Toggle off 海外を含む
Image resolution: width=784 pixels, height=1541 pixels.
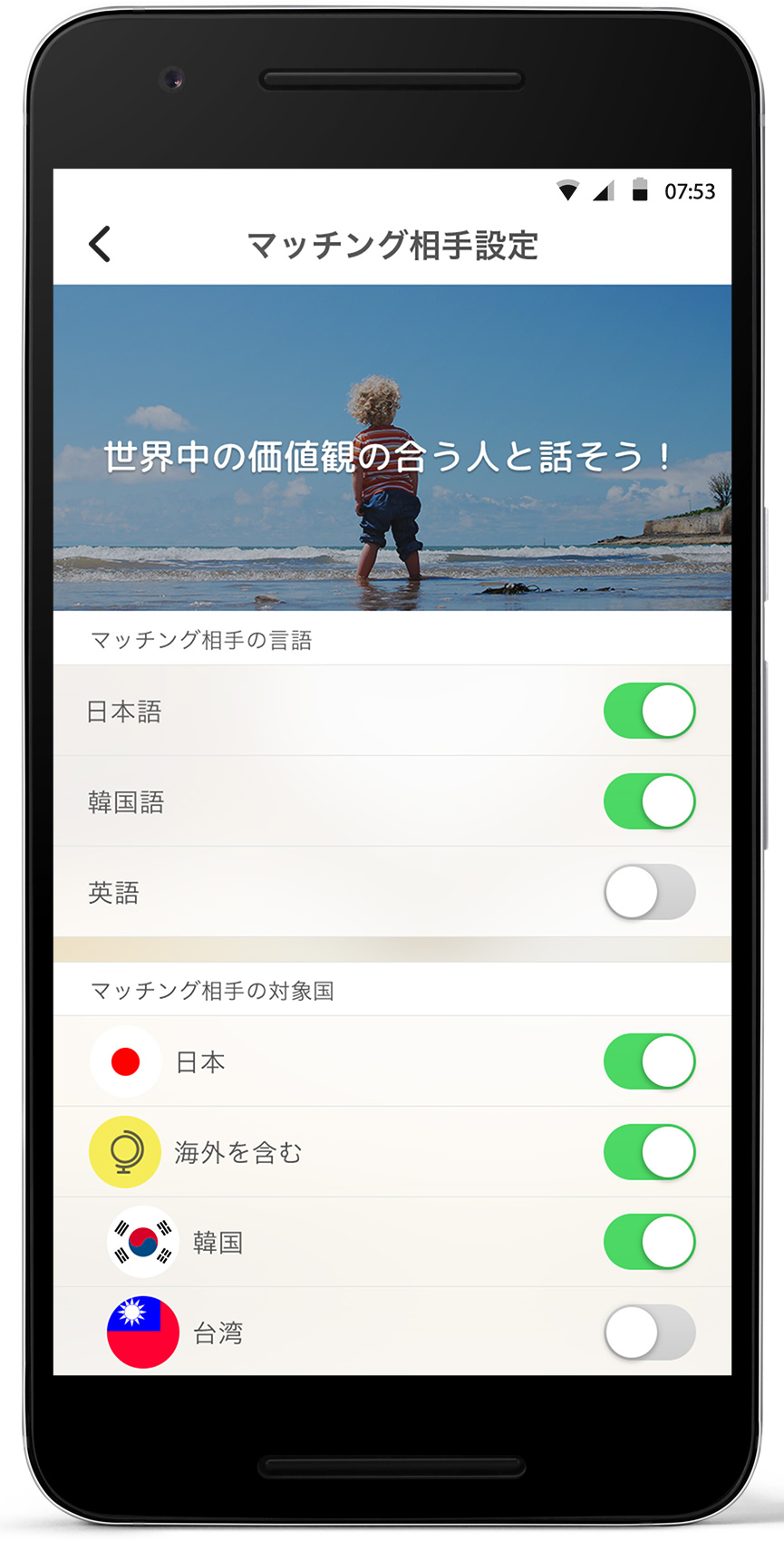point(650,1152)
